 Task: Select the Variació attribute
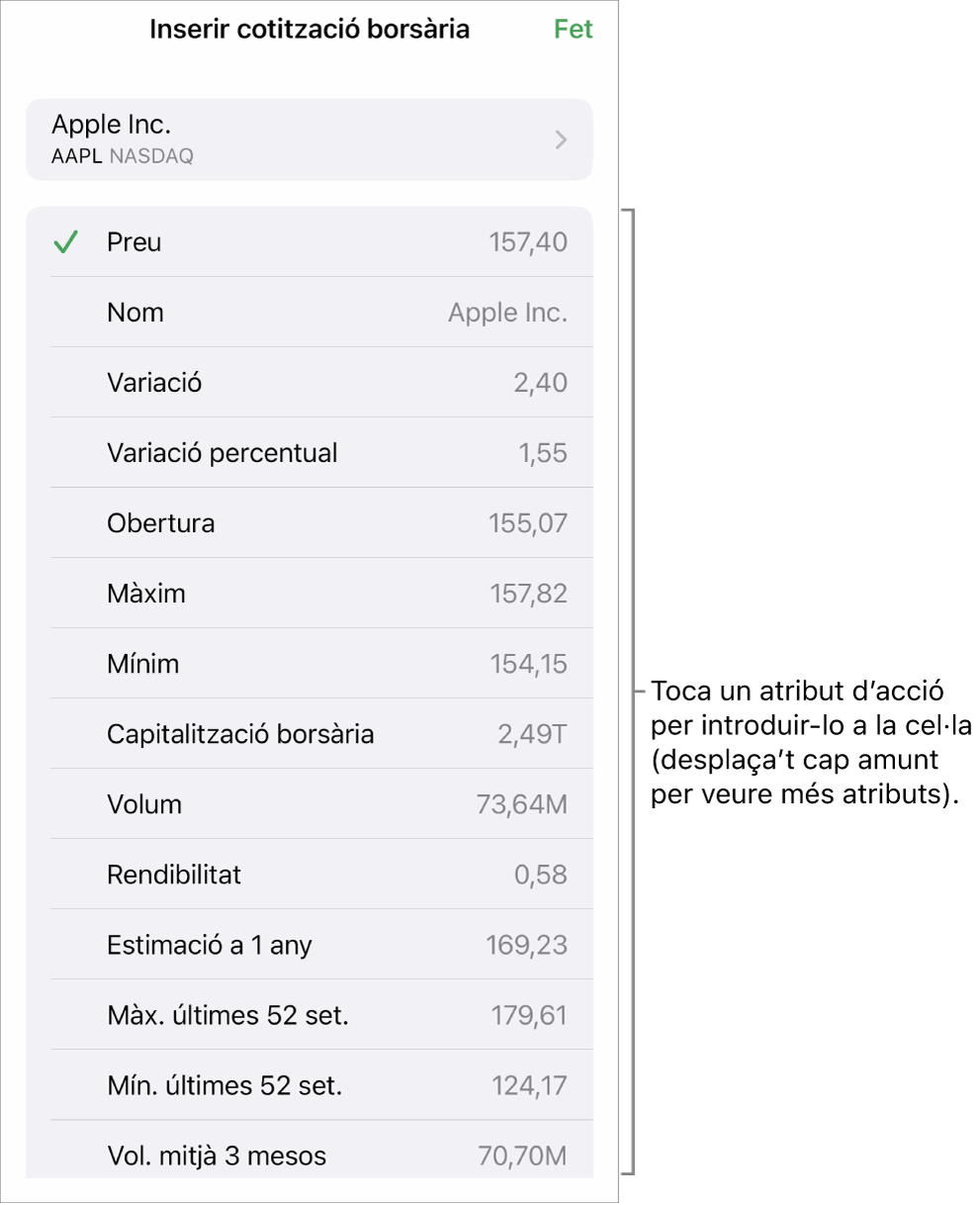click(309, 383)
